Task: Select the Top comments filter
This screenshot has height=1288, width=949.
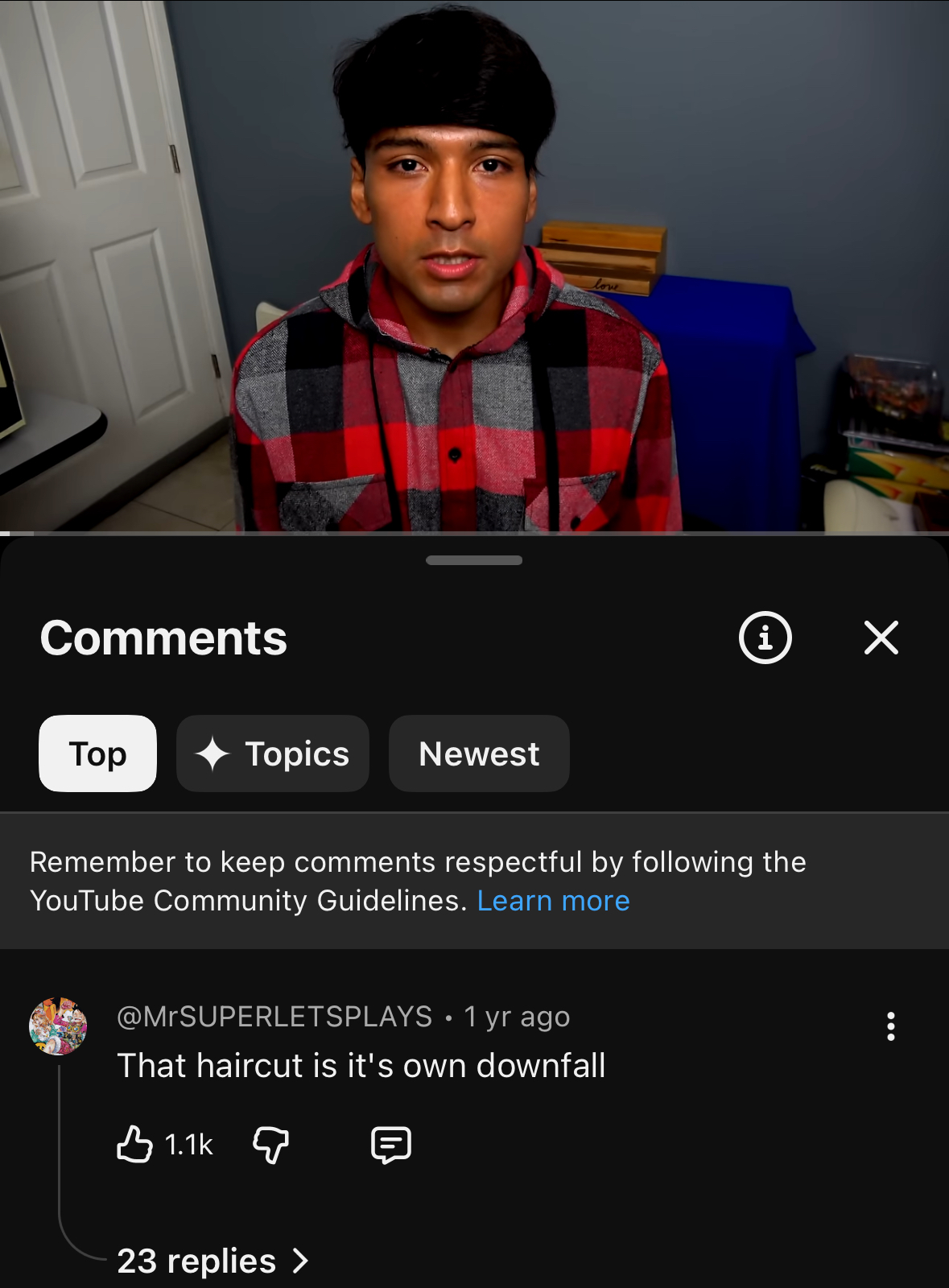Action: (x=97, y=753)
